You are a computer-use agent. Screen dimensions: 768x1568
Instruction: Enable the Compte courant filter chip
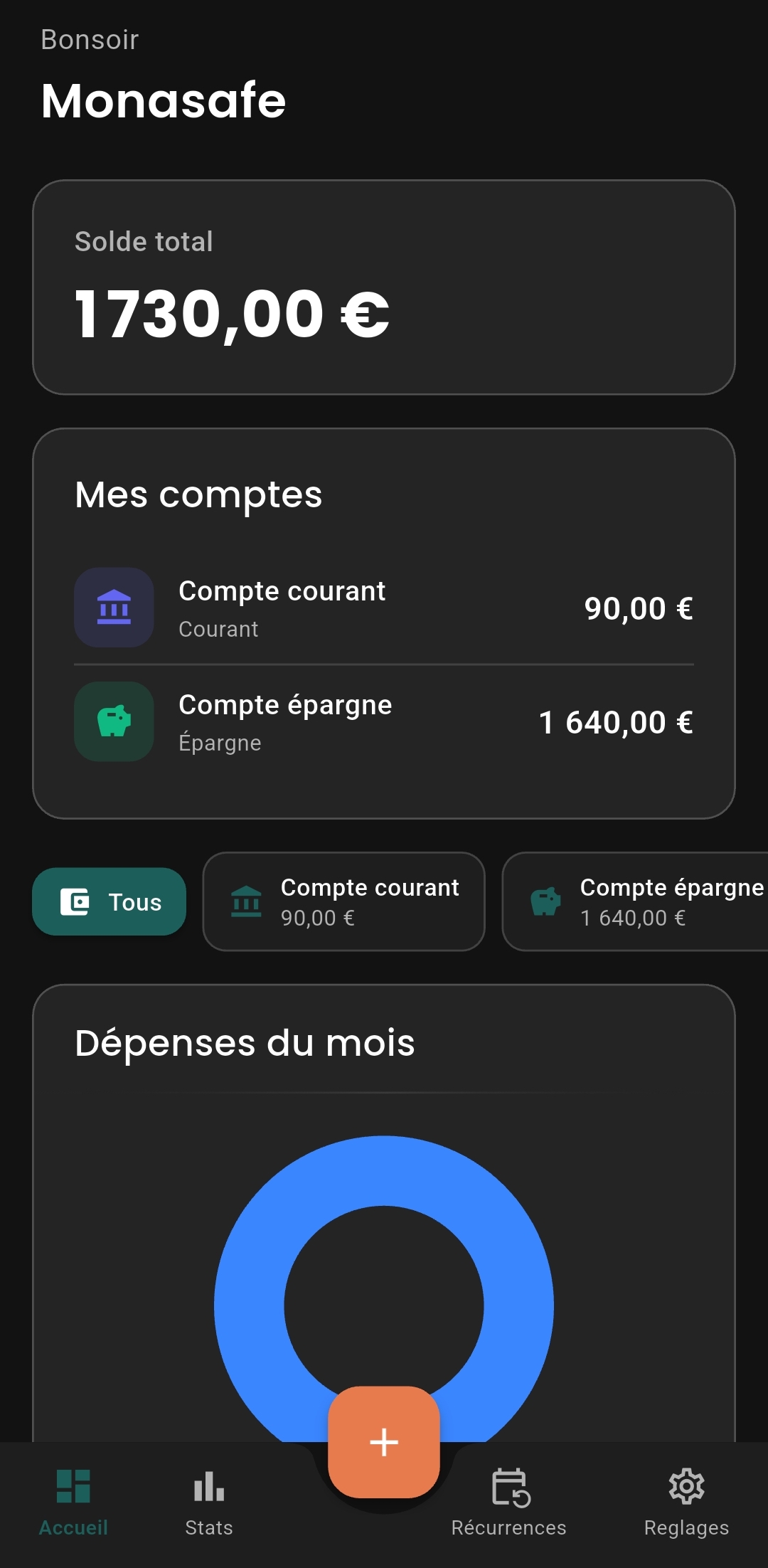click(x=343, y=901)
